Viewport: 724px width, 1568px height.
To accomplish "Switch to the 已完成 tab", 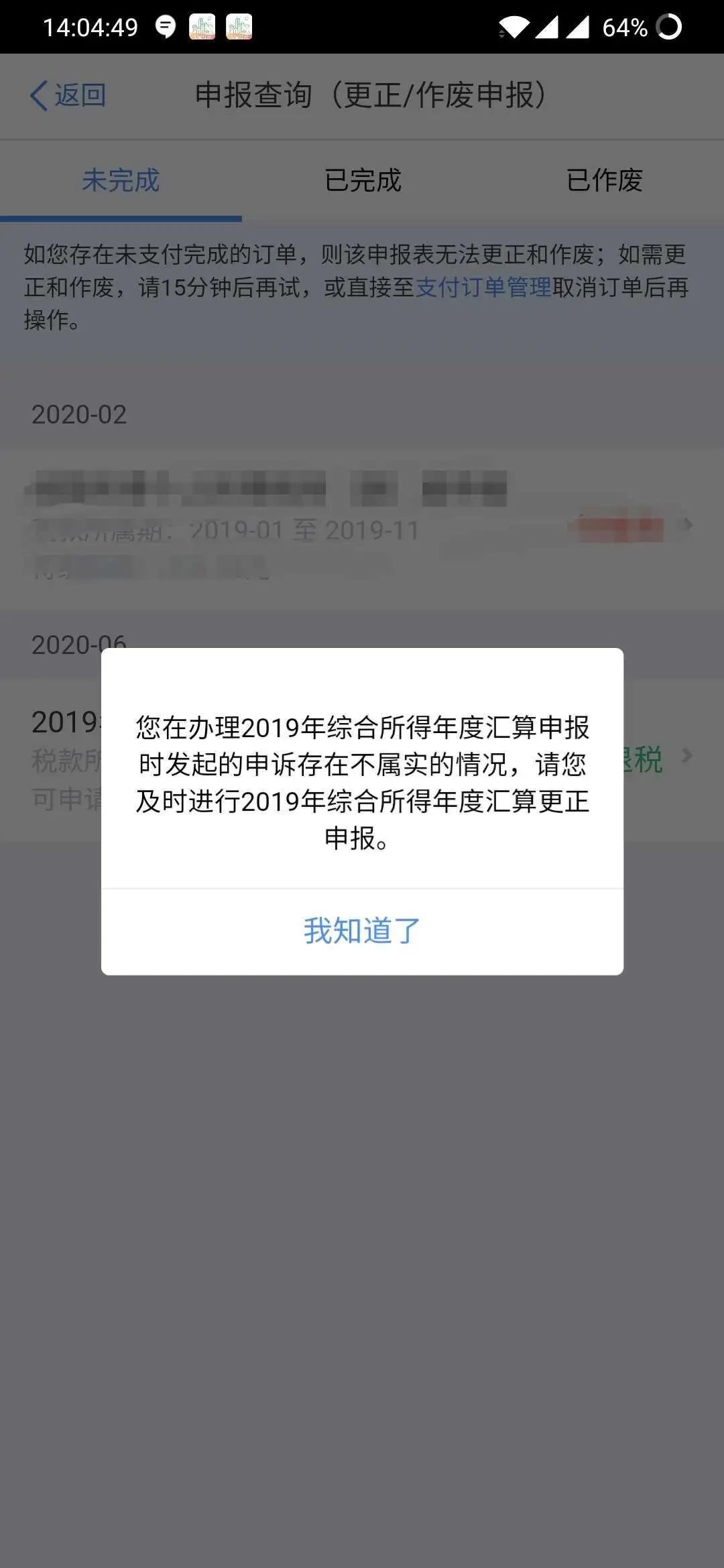I will pos(363,180).
